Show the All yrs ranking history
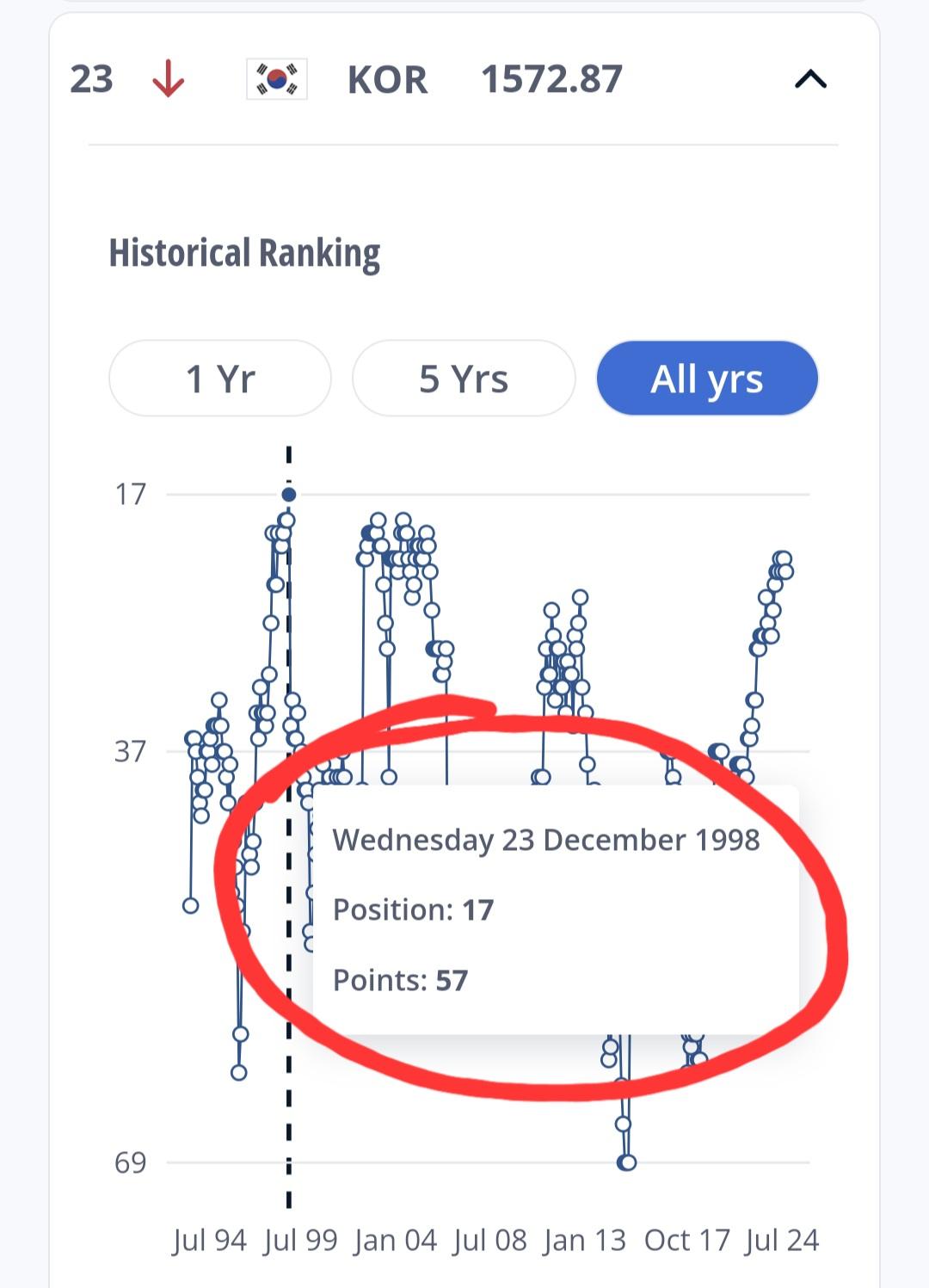This screenshot has height=1288, width=929. click(x=706, y=379)
